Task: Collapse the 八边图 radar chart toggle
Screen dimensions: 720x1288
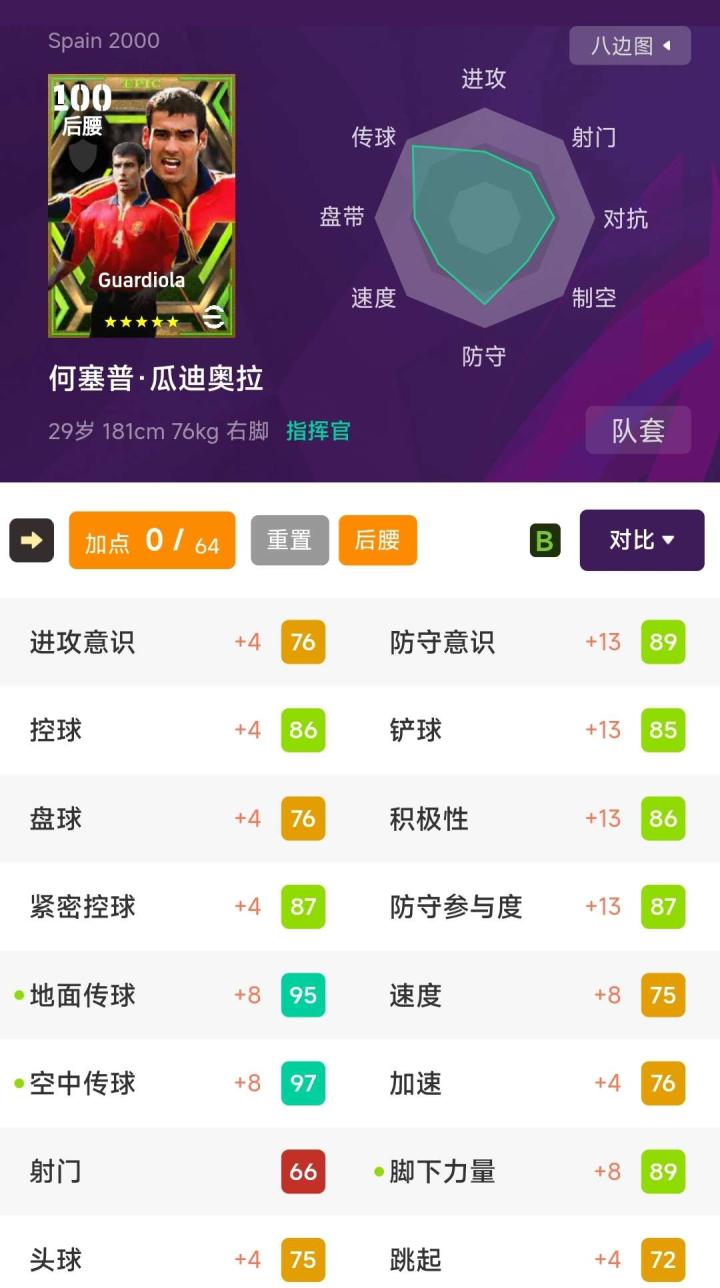Action: 630,46
